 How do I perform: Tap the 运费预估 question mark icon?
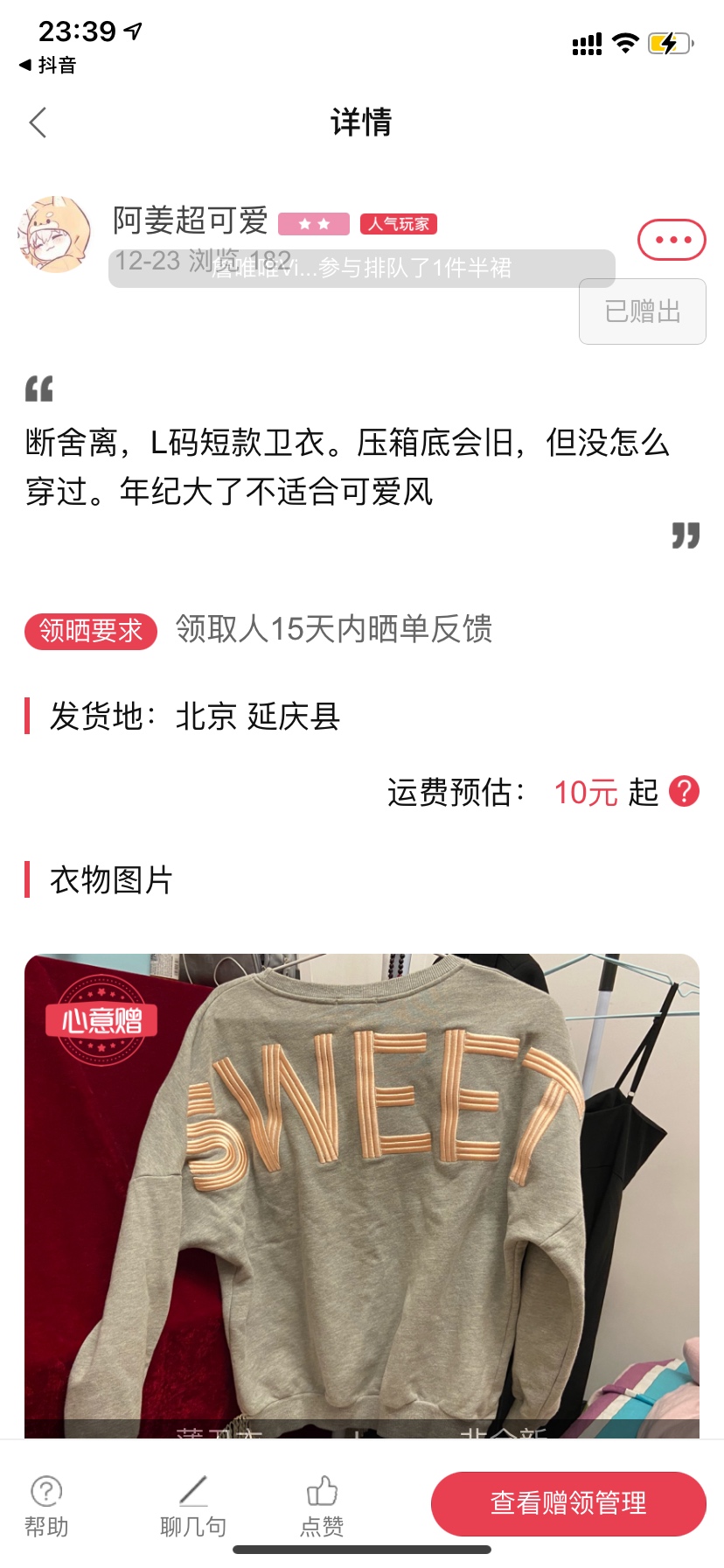[x=684, y=791]
